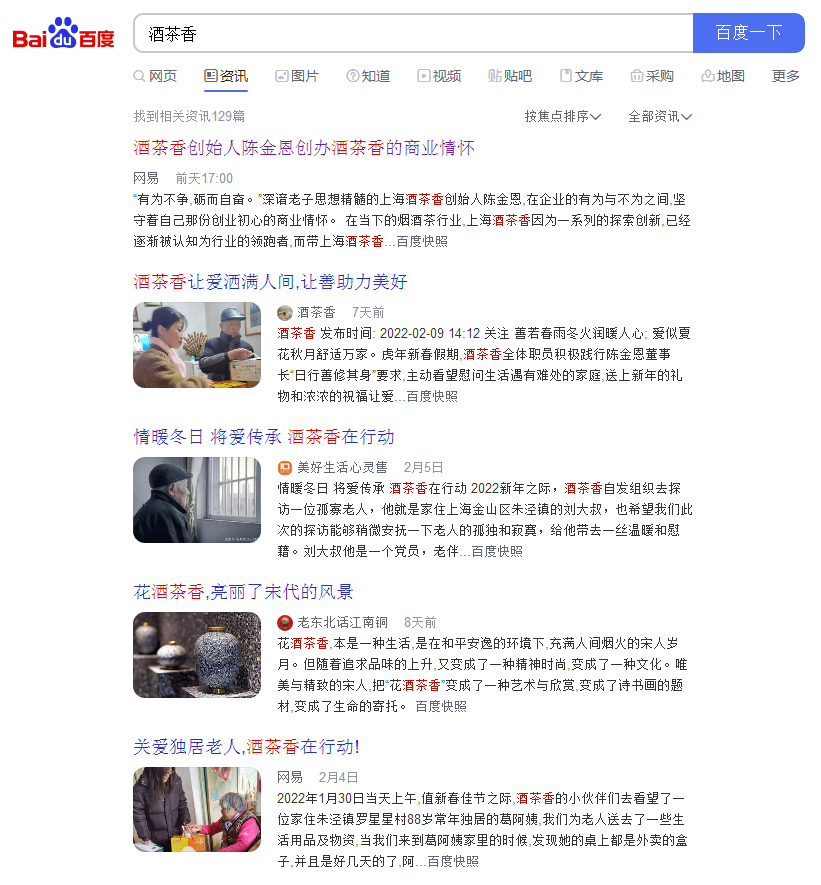
Task: Switch to the 地图 tab
Action: [723, 76]
